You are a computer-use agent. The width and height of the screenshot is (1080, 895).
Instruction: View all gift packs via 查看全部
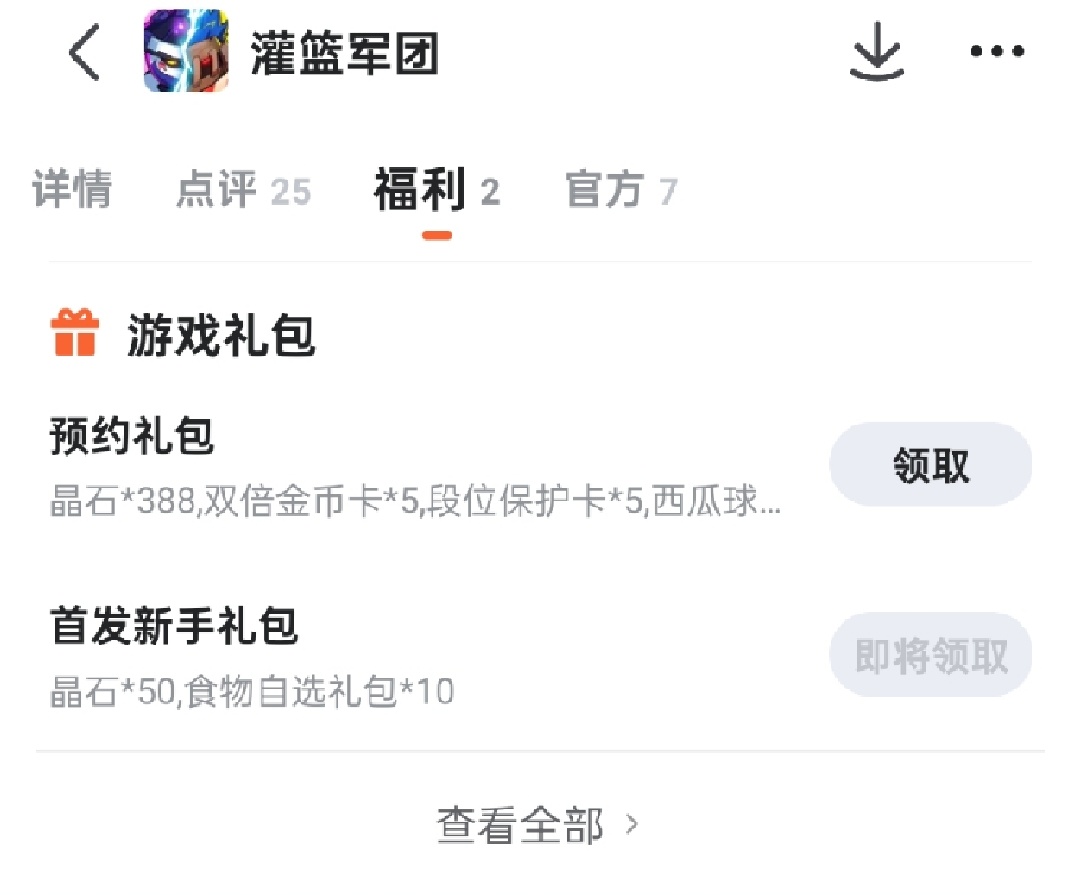(538, 826)
